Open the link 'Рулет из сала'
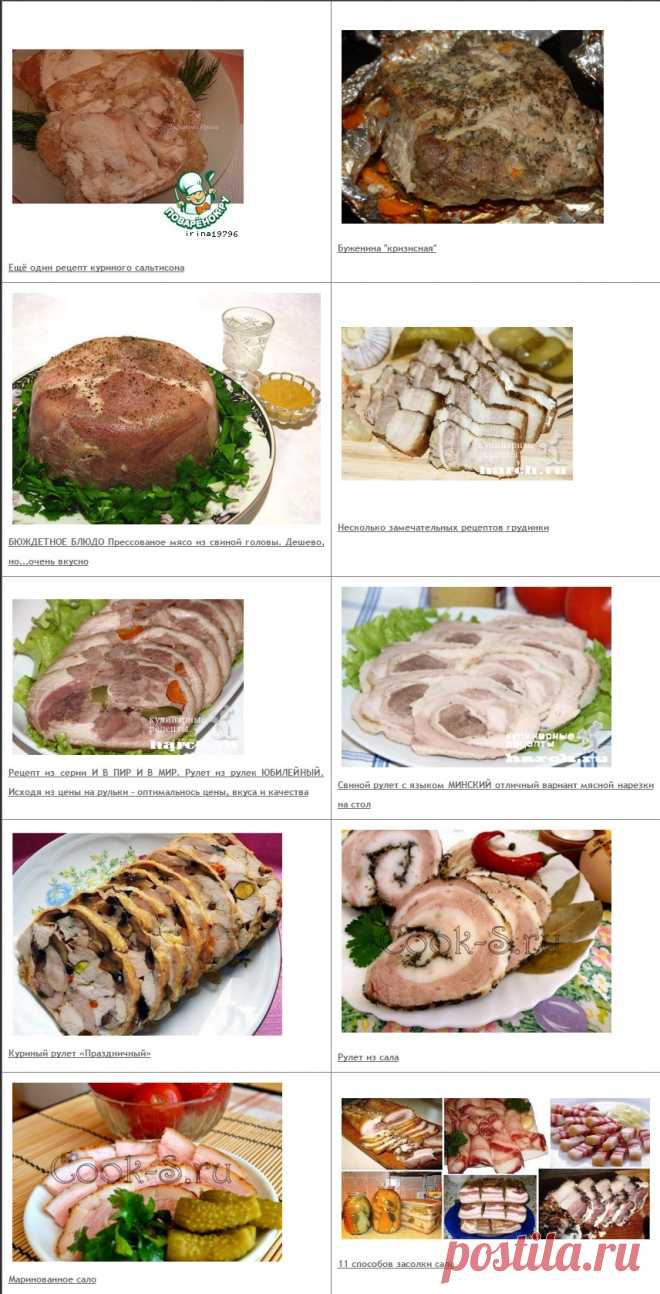 tap(368, 1057)
